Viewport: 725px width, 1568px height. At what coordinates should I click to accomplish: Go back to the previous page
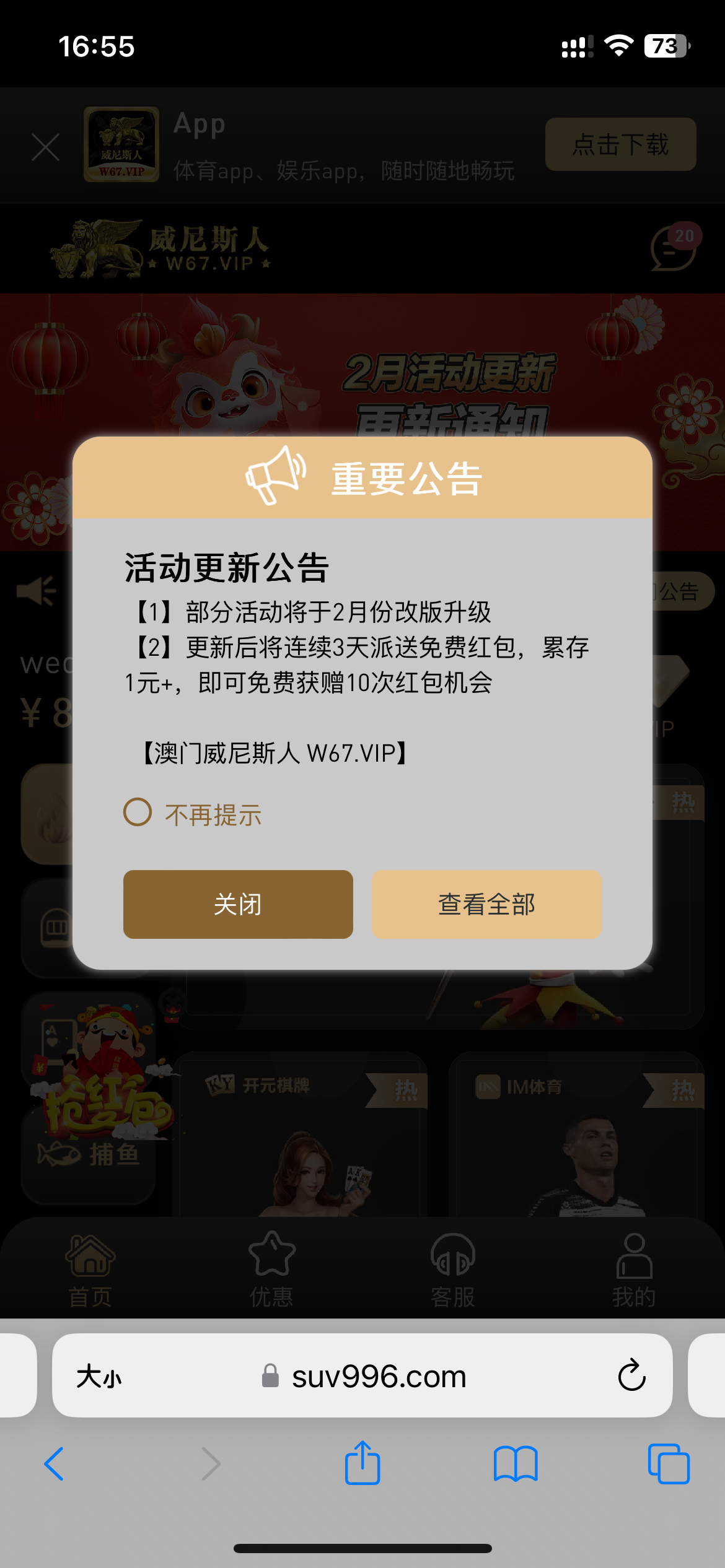[x=55, y=1464]
